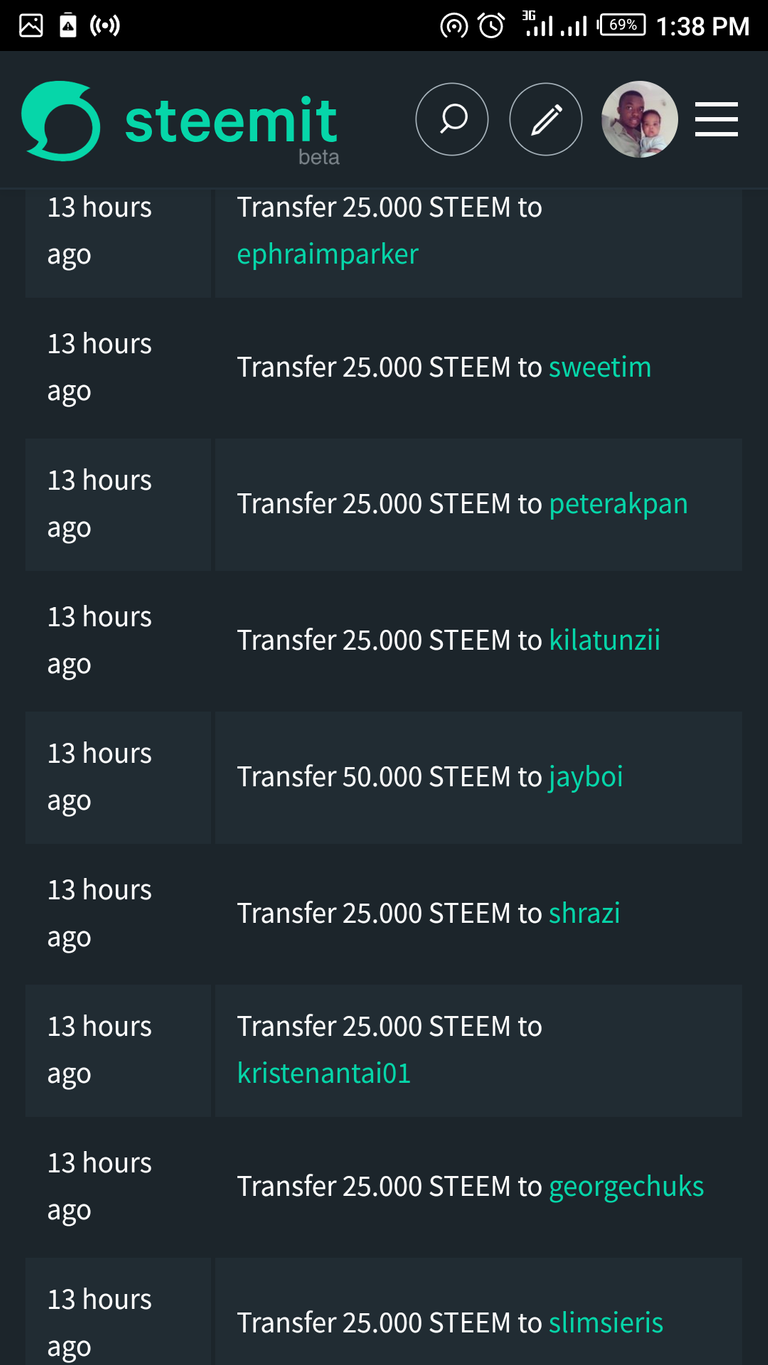Viewport: 768px width, 1365px height.
Task: Go to Steemit home via logo
Action: coord(180,122)
